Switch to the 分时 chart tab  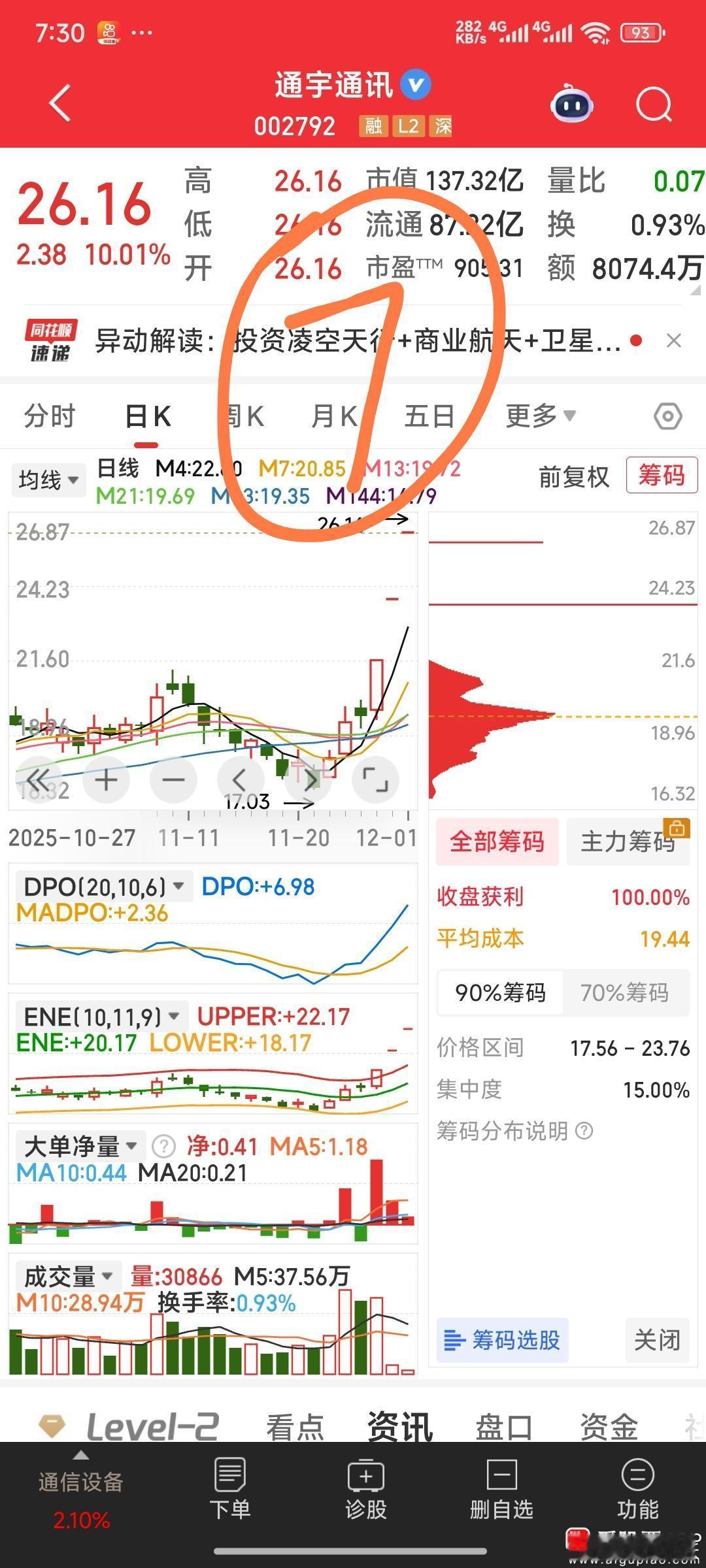pyautogui.click(x=50, y=416)
